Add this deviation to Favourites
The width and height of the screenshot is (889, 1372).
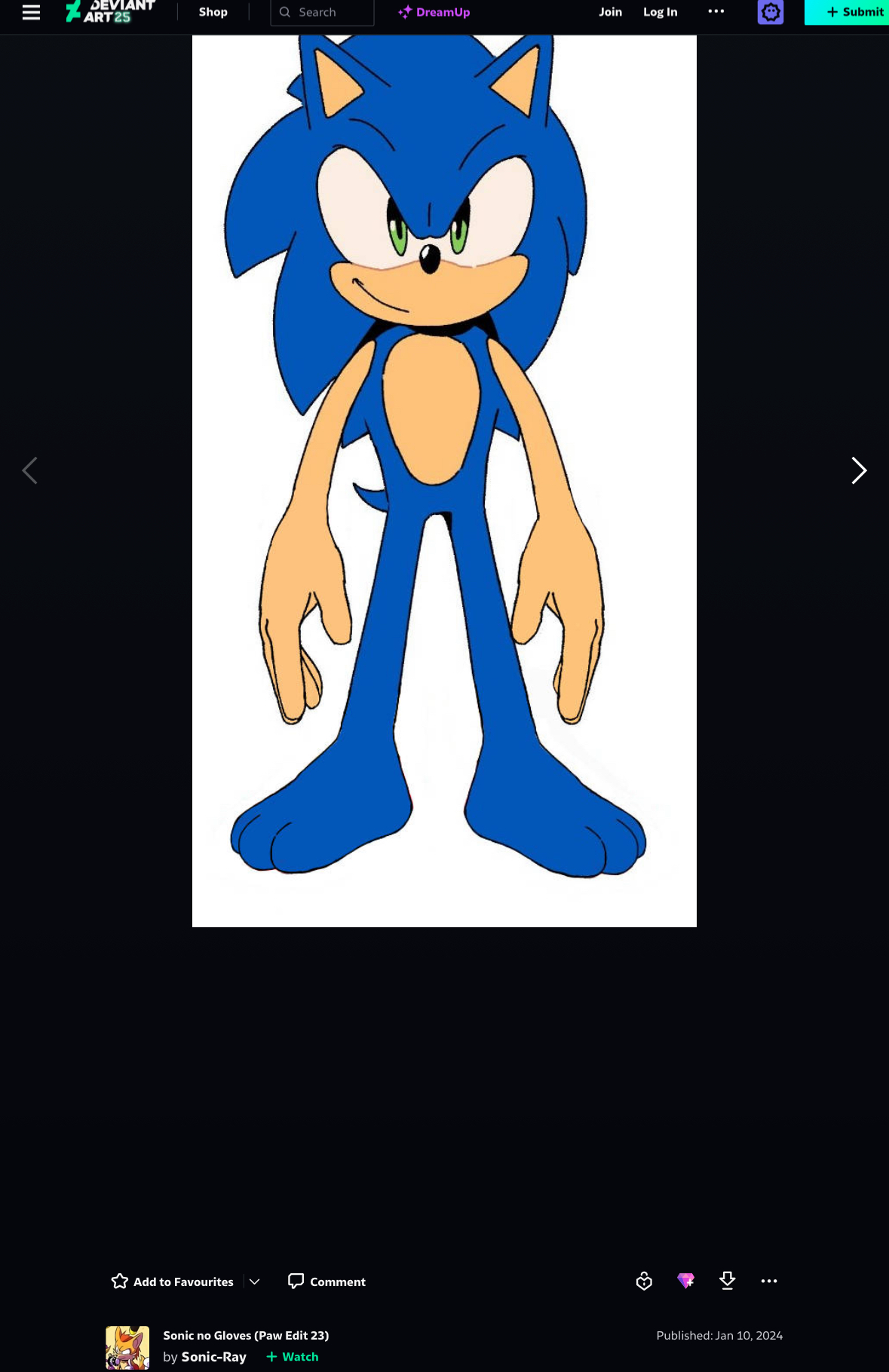pos(173,1282)
